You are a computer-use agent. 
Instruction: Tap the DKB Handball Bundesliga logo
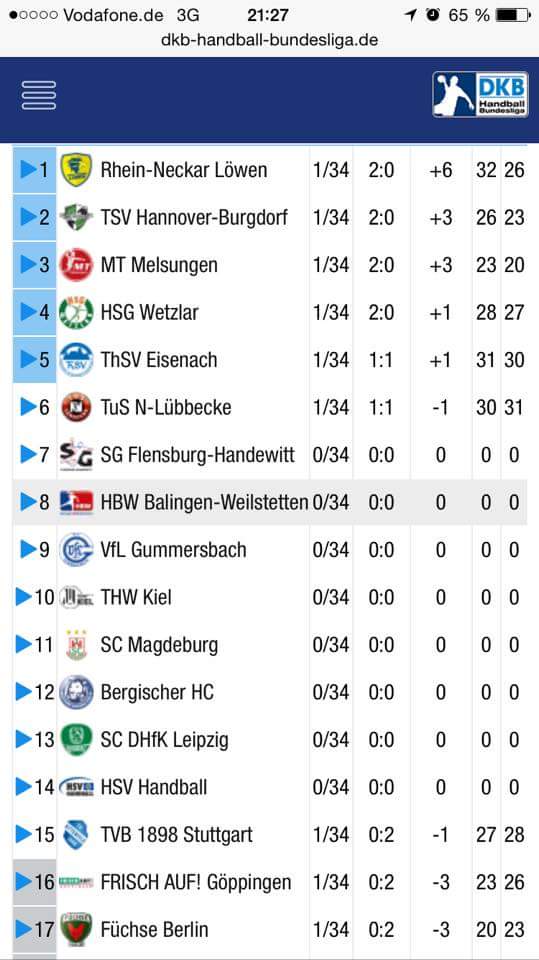click(480, 94)
